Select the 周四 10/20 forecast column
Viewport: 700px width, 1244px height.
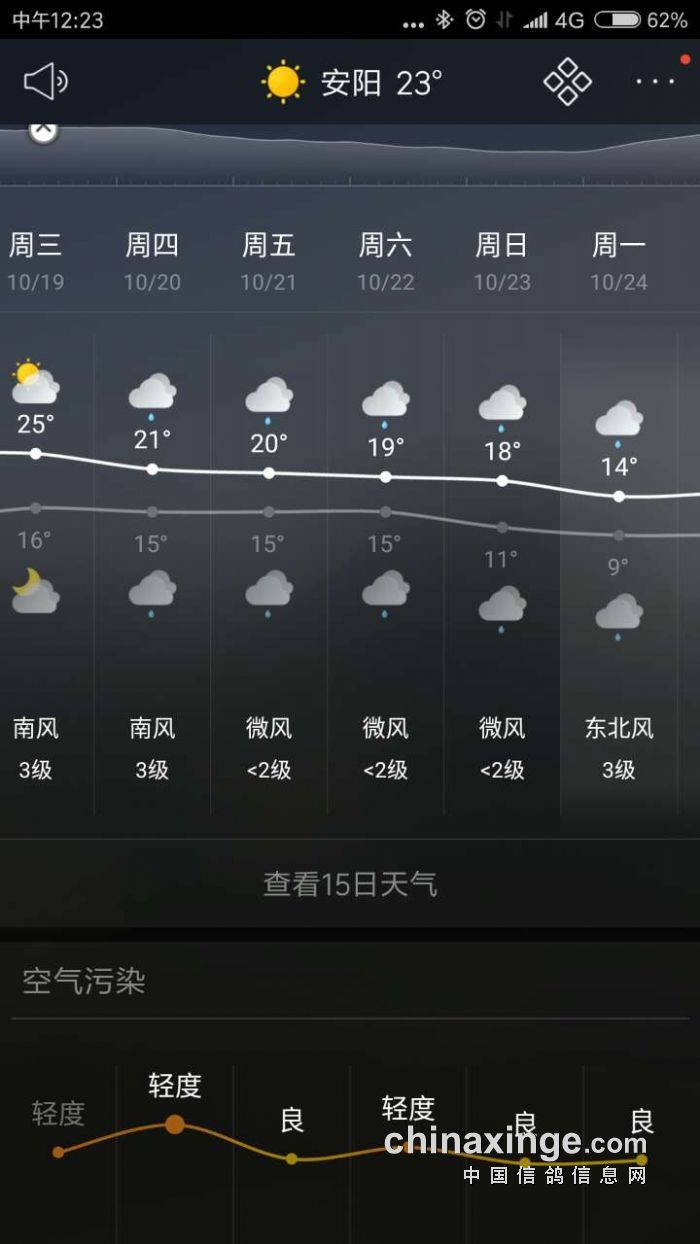[152, 560]
